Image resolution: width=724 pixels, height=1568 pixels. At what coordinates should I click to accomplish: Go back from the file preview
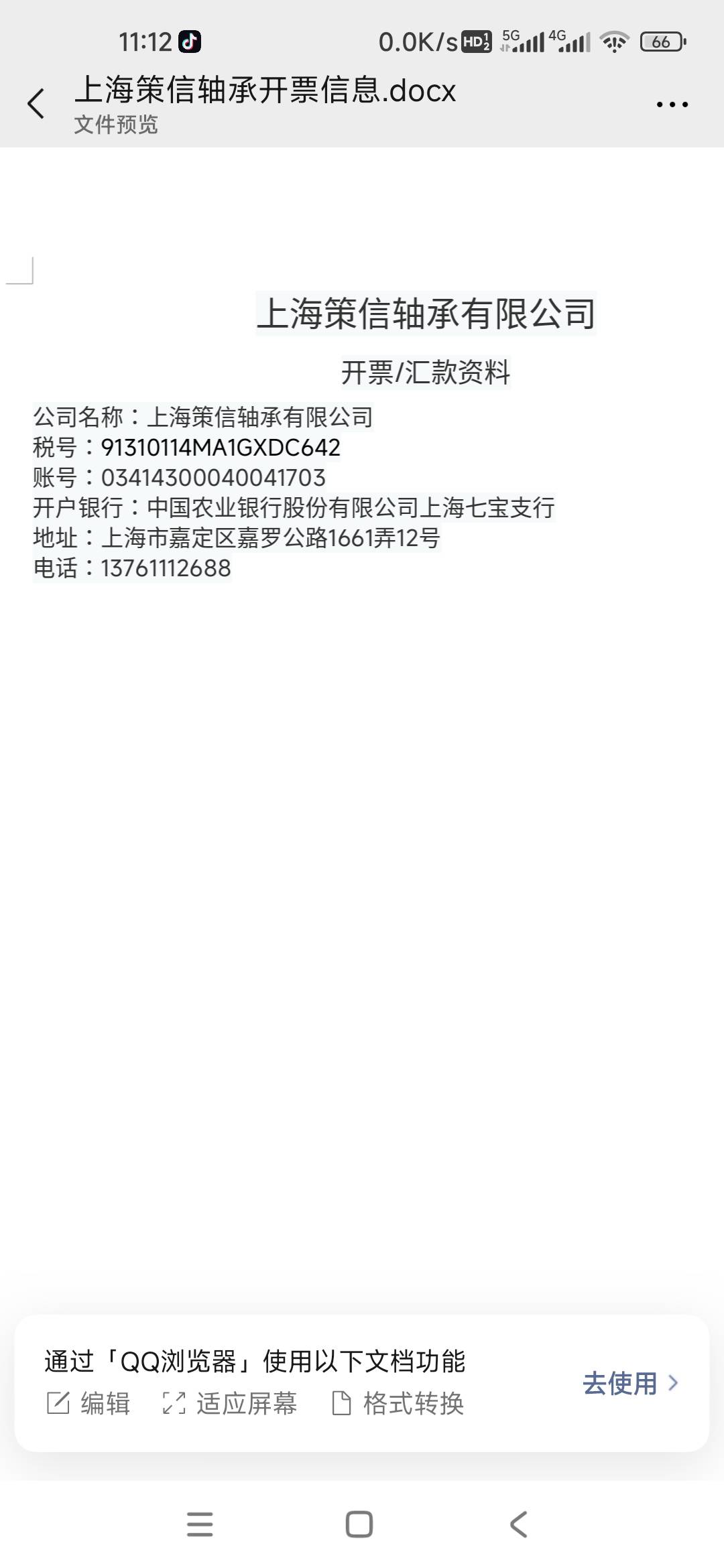click(36, 104)
